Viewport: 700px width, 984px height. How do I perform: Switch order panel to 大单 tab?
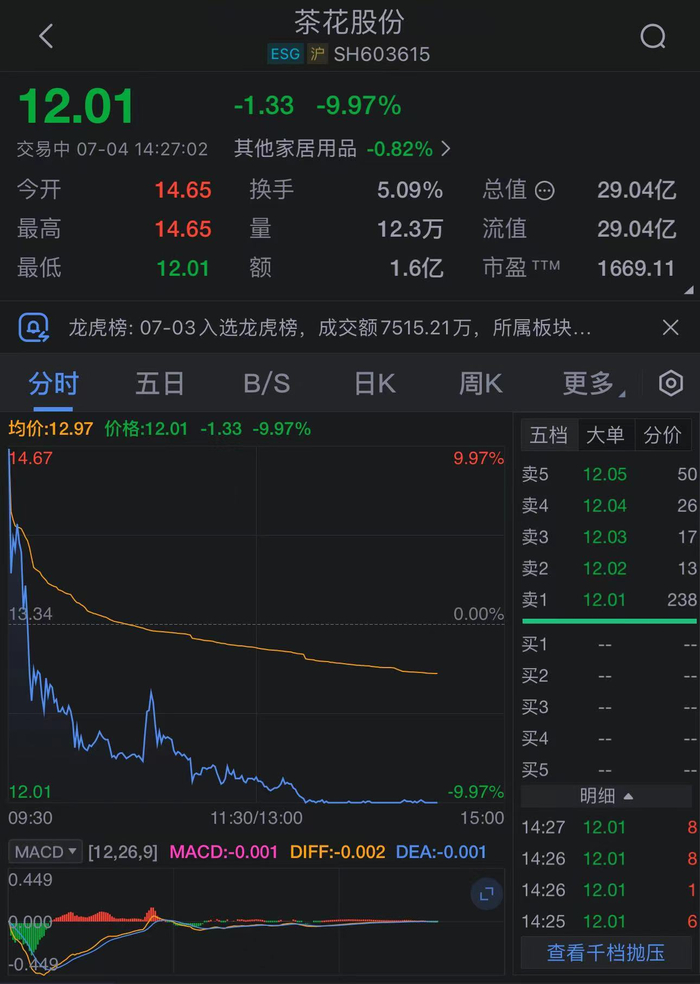[605, 434]
